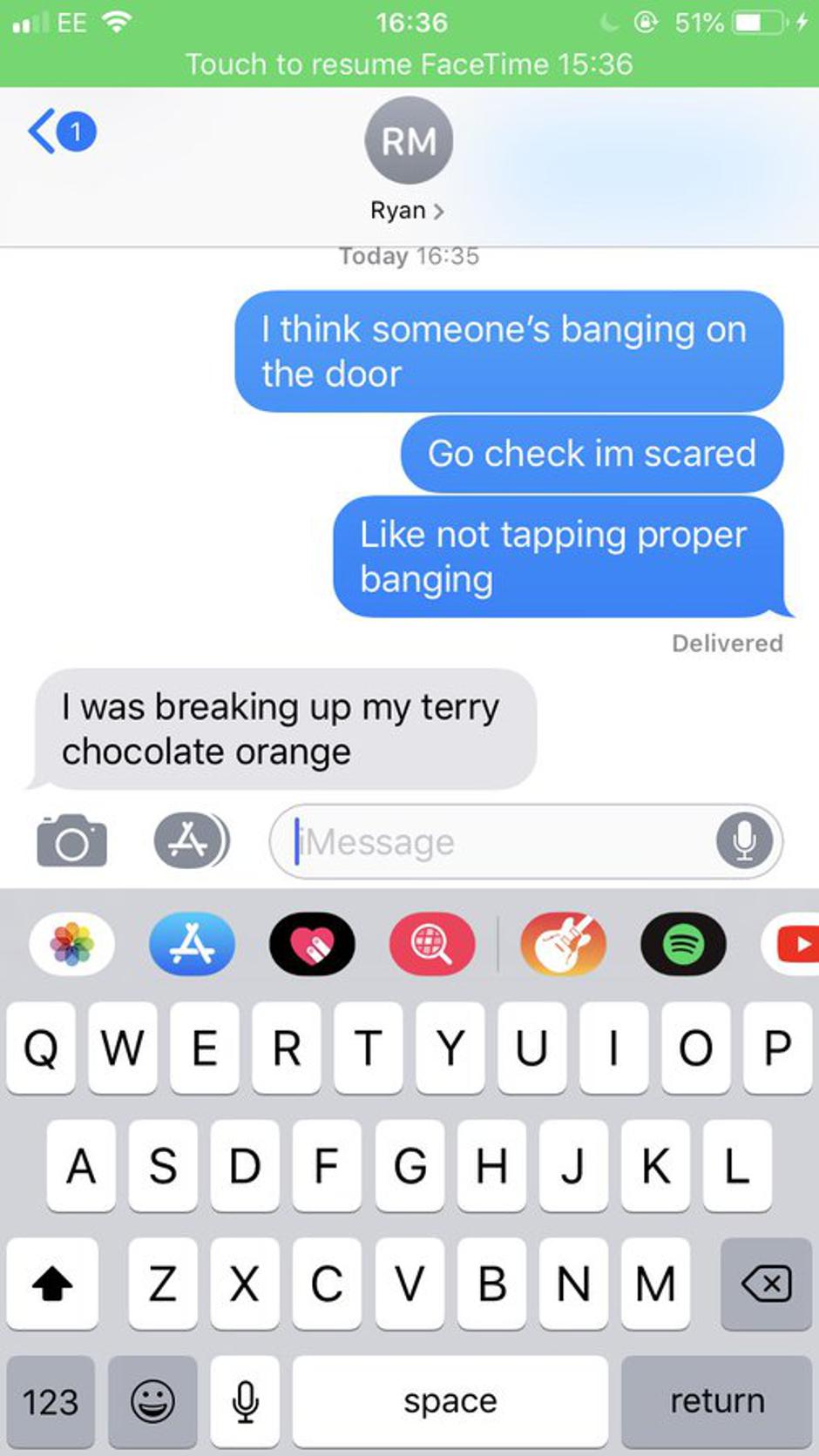Screen dimensions: 819x1456
Task: Open the emoji keyboard
Action: click(152, 1401)
